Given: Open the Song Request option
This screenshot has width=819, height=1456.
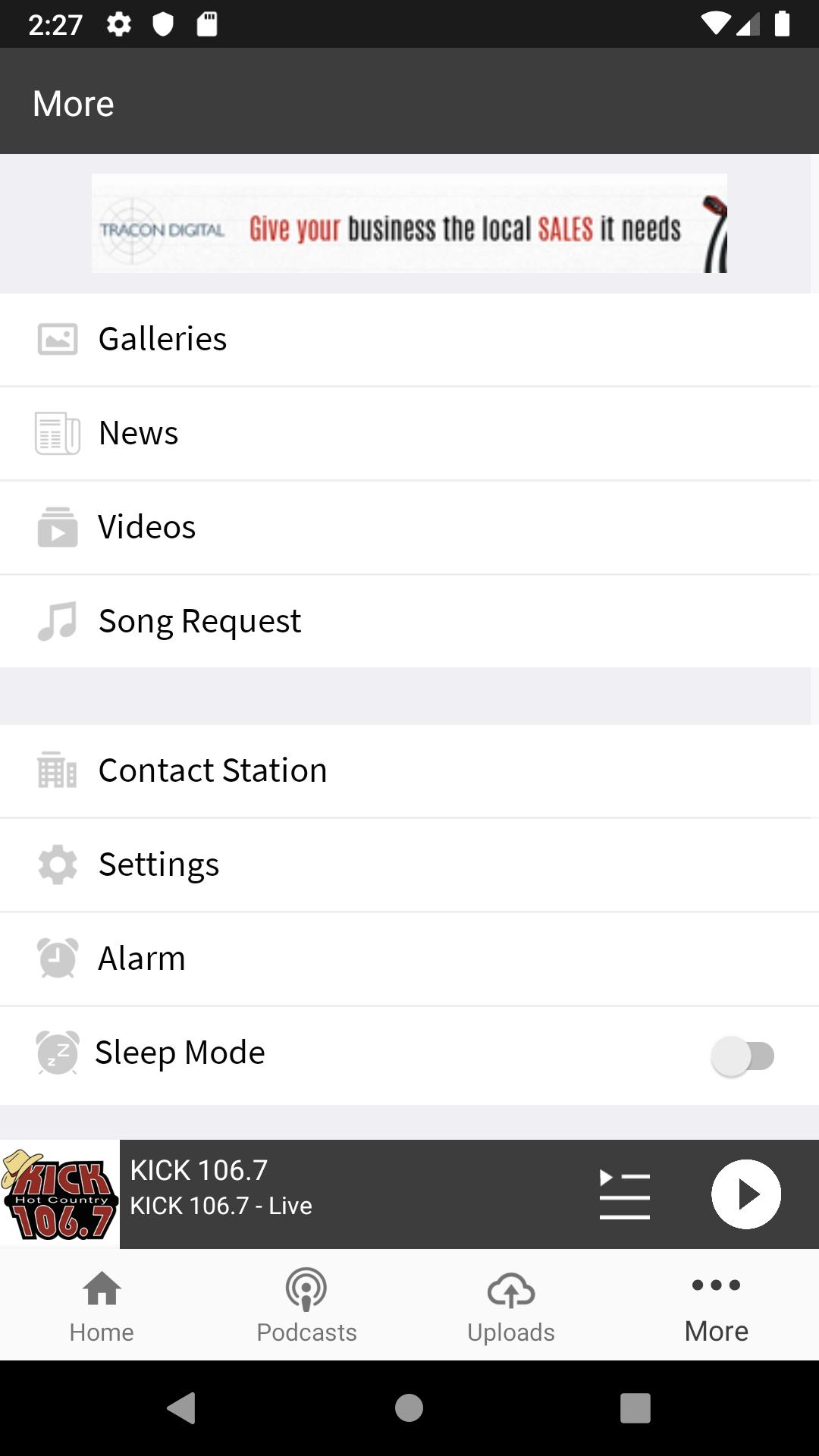Looking at the screenshot, I should point(409,621).
